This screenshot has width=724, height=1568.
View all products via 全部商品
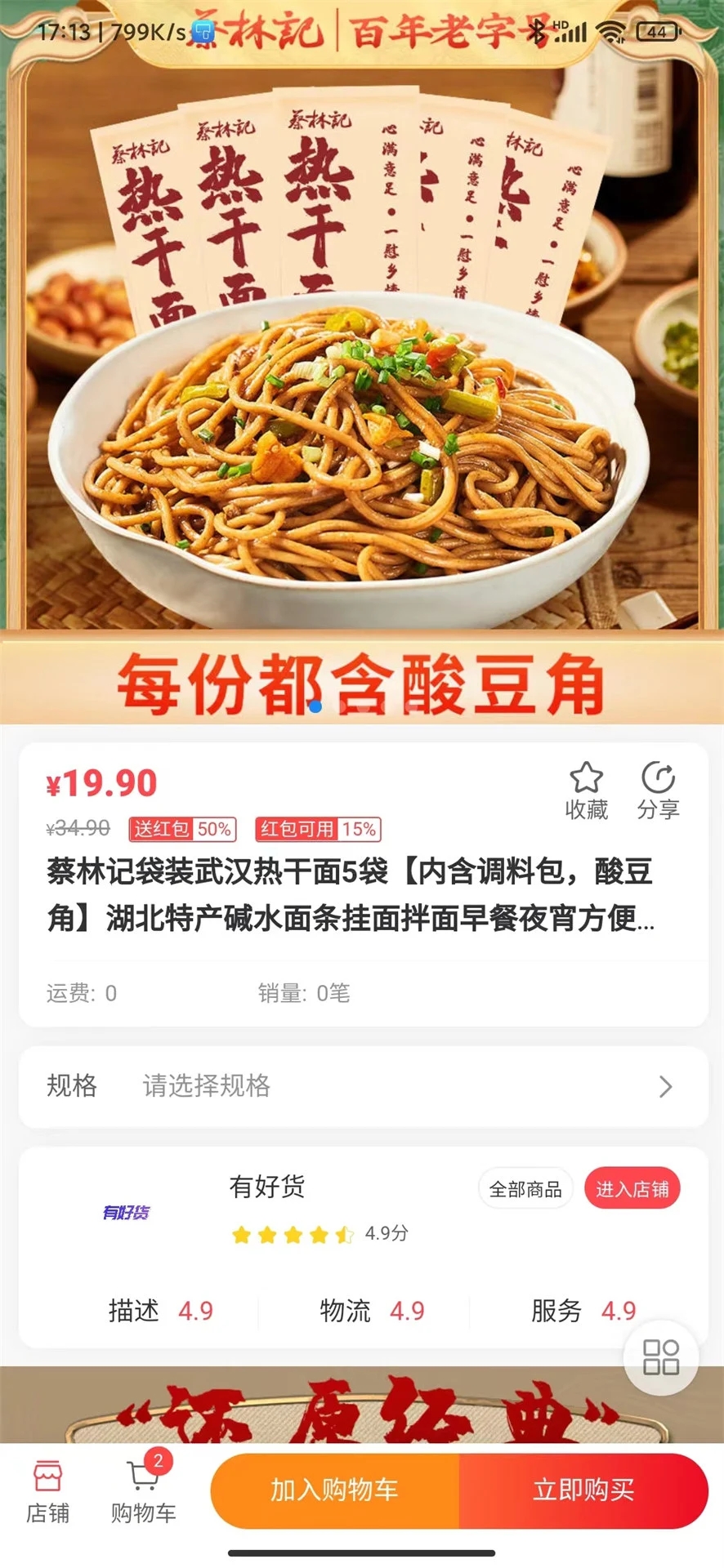point(525,1189)
